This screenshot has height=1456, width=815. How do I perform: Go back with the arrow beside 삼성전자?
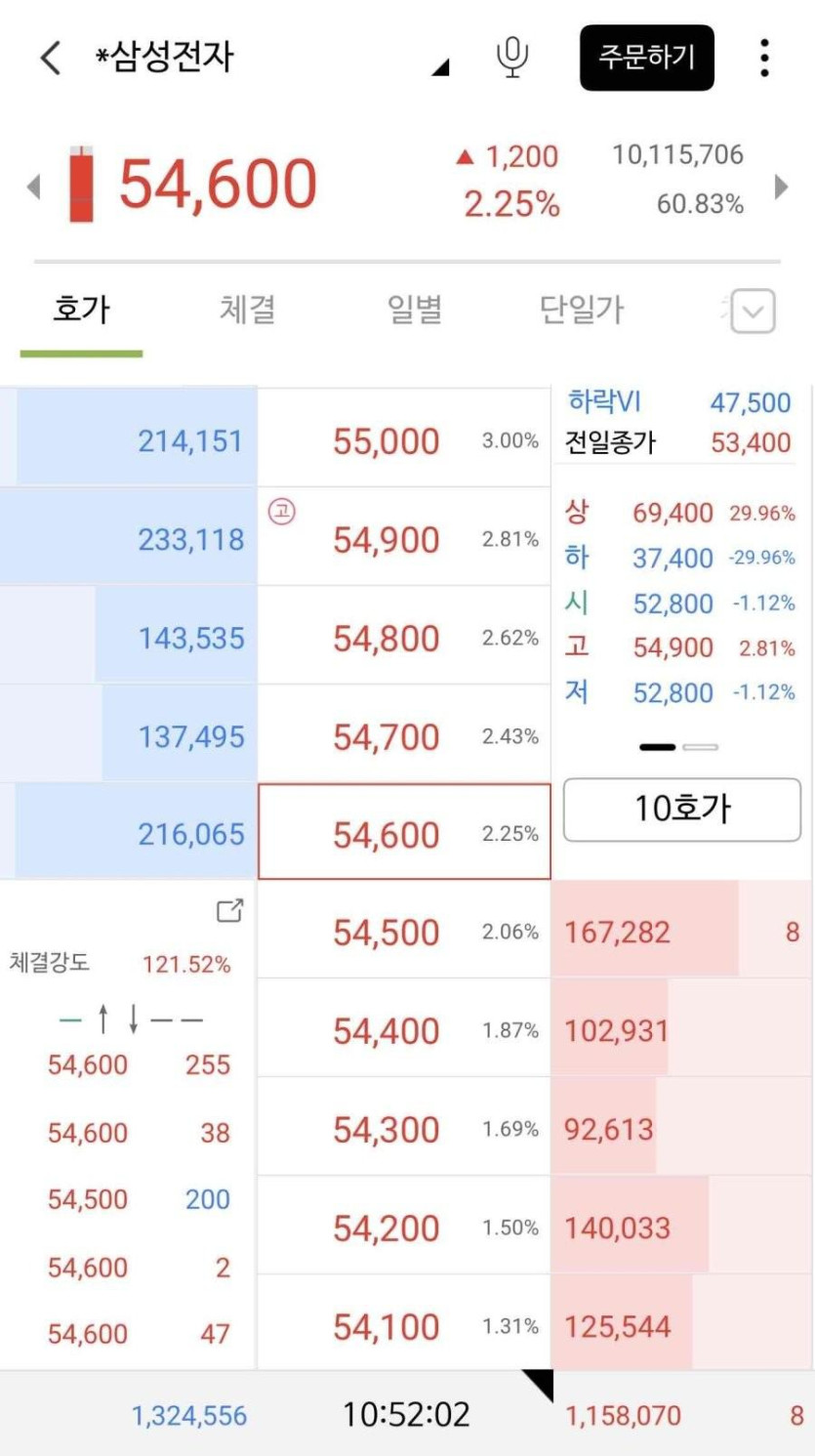click(51, 58)
